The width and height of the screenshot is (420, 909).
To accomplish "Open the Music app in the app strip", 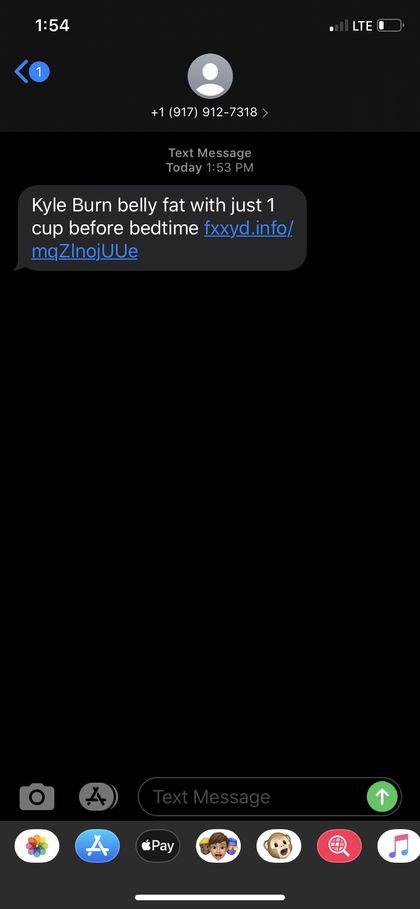I will pos(399,846).
